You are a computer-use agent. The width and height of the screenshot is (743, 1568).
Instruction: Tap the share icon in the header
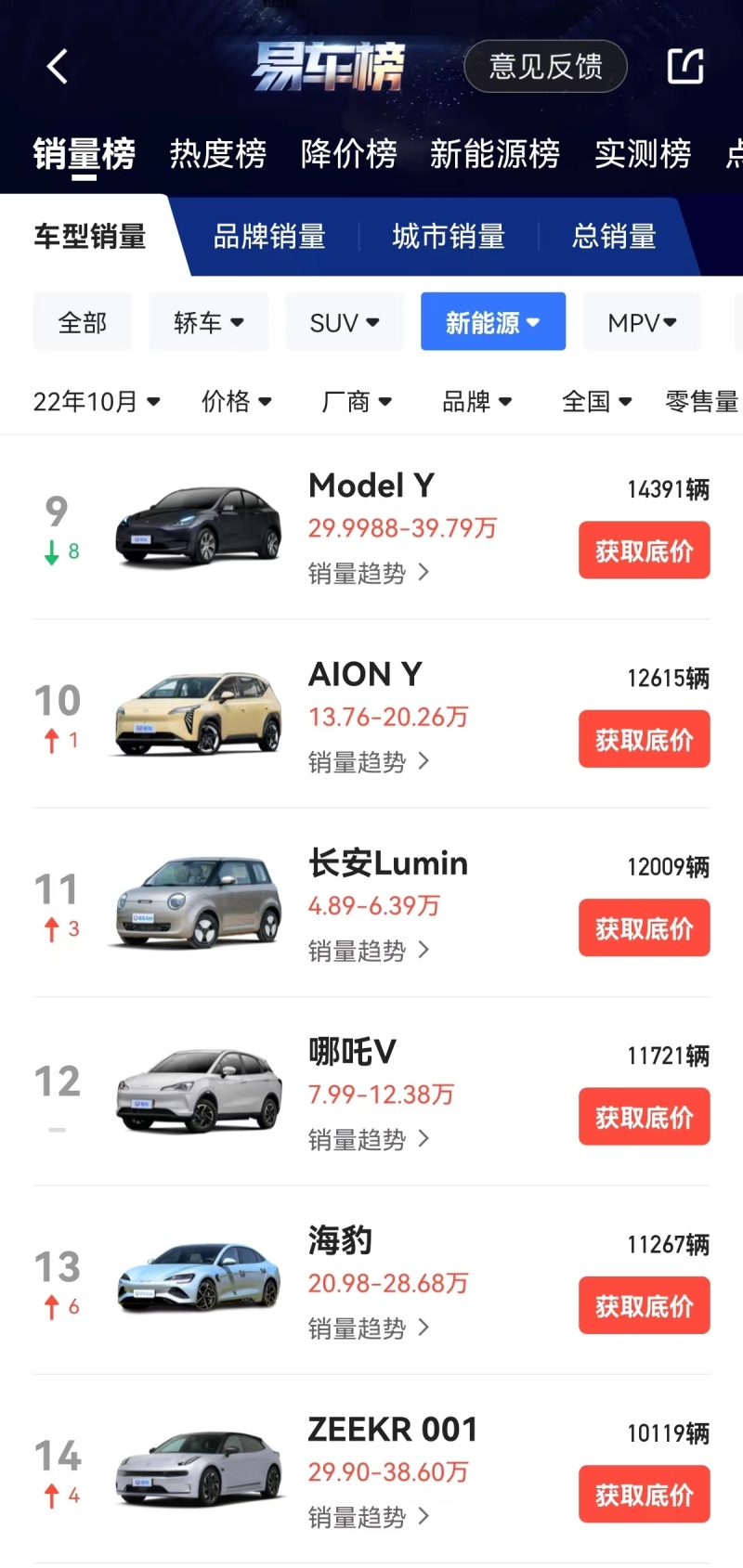(685, 66)
